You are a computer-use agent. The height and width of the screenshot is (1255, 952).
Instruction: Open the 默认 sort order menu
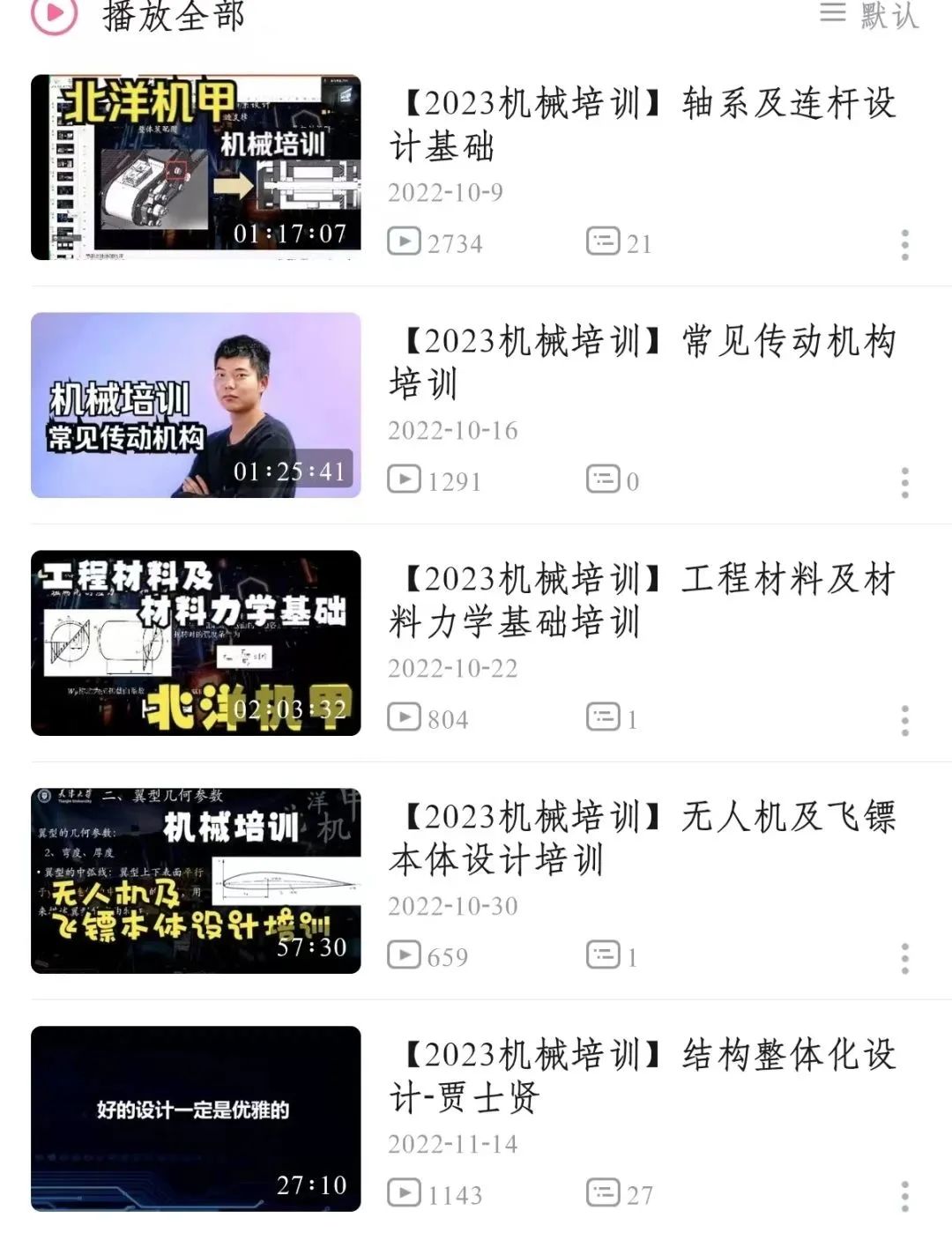tap(871, 14)
